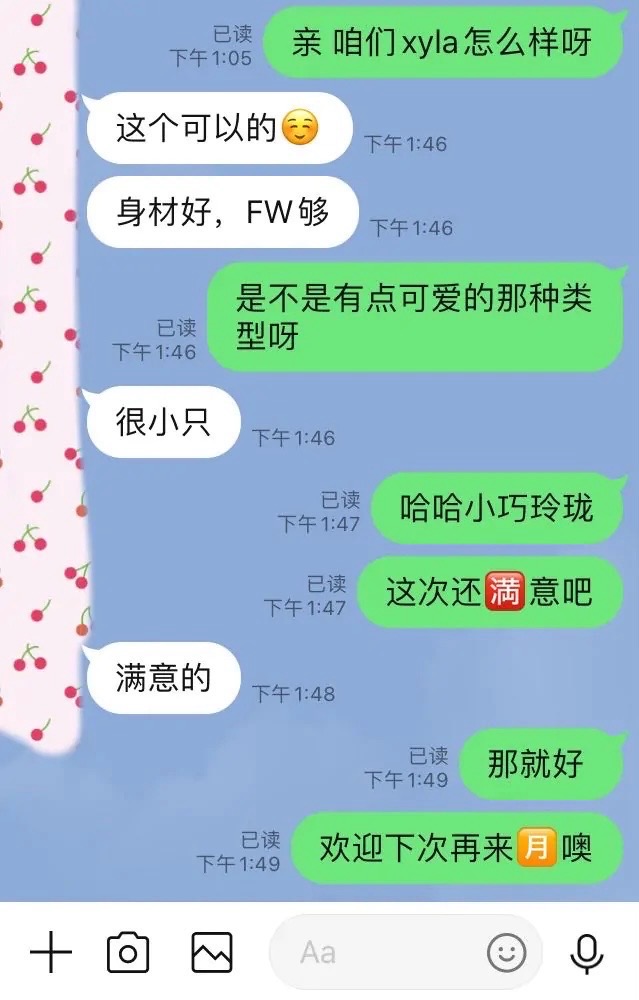Screen dimensions: 639x1000
Task: Open the camera to take a photo
Action: 128,953
